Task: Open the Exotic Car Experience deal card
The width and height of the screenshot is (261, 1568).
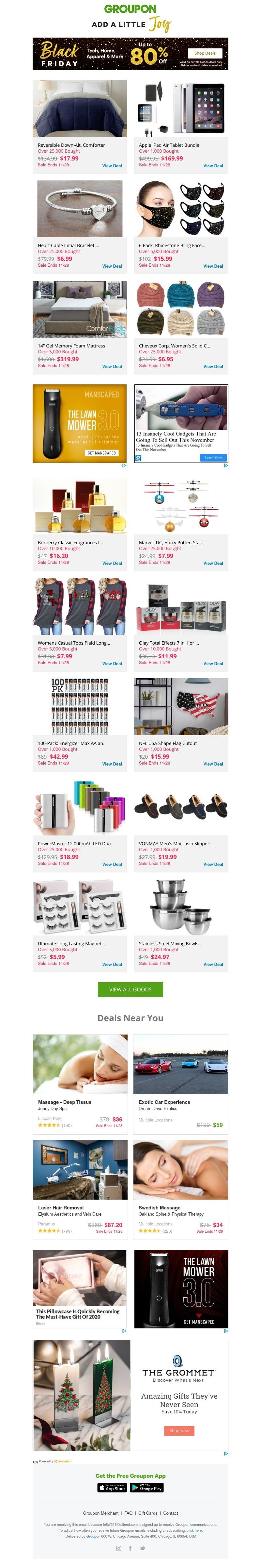Action: click(x=181, y=1083)
